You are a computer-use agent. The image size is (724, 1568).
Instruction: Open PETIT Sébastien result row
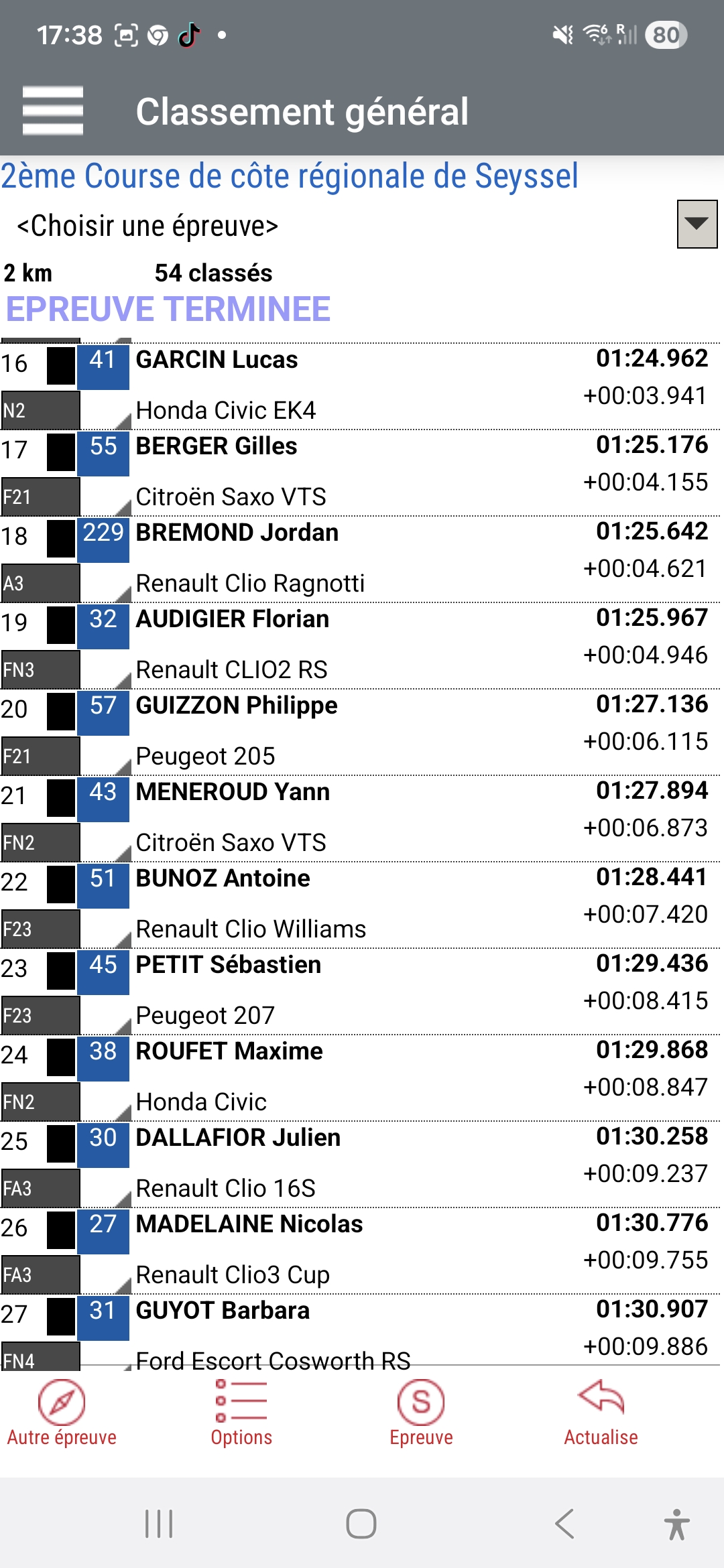click(x=362, y=990)
